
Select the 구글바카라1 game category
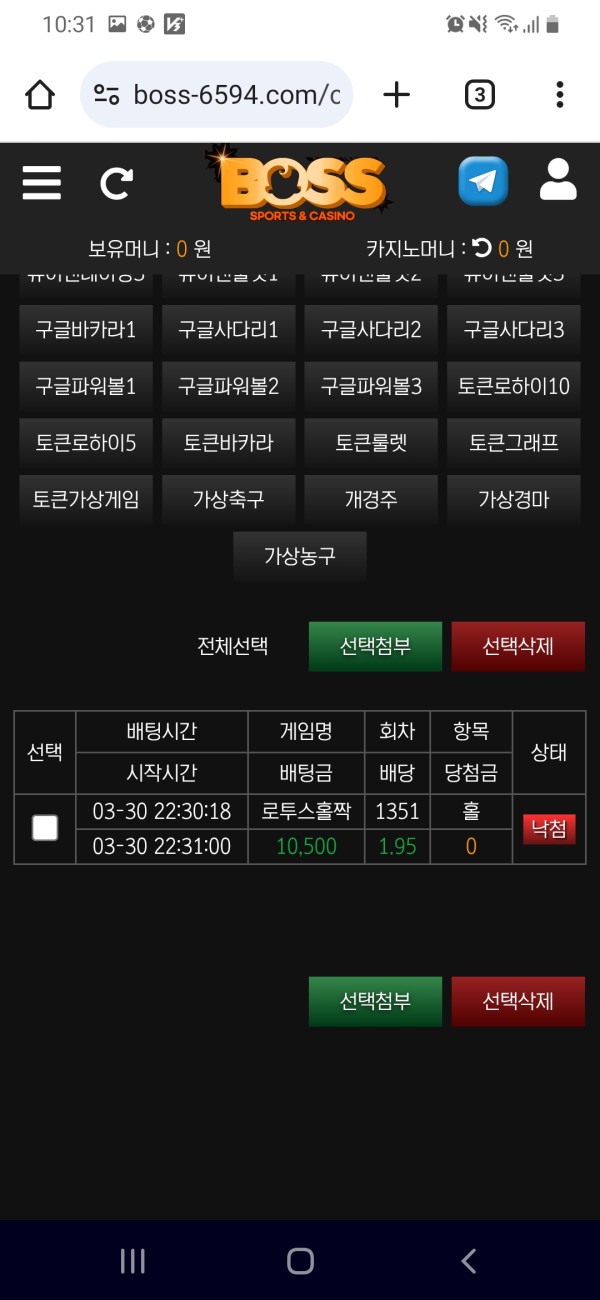[x=85, y=330]
